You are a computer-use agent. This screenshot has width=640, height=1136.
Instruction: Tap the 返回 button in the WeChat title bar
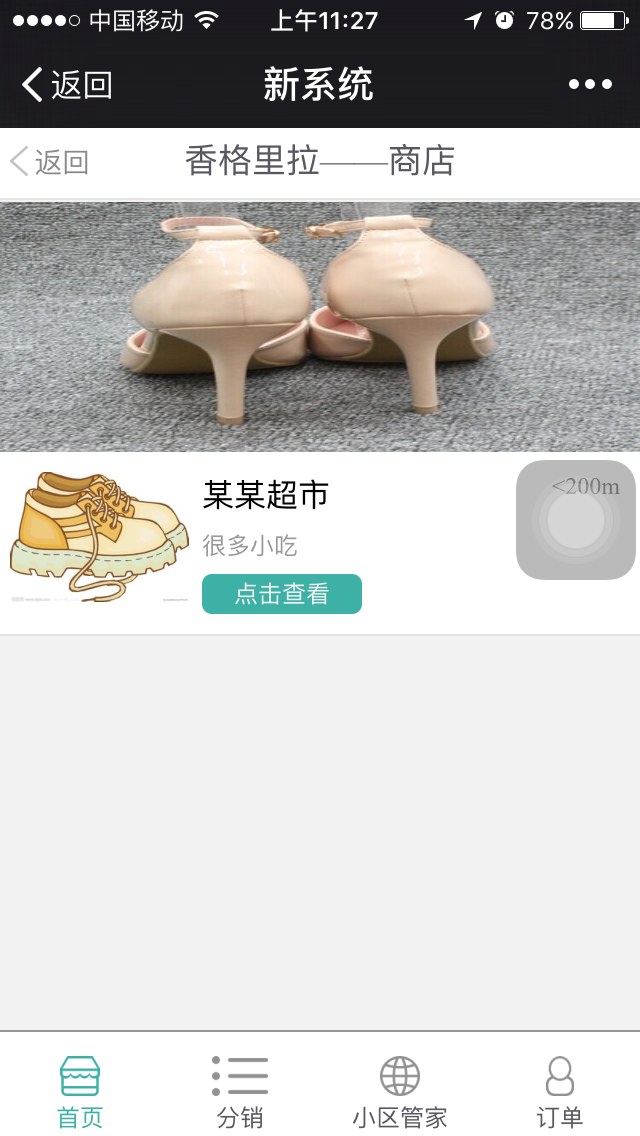tap(67, 85)
